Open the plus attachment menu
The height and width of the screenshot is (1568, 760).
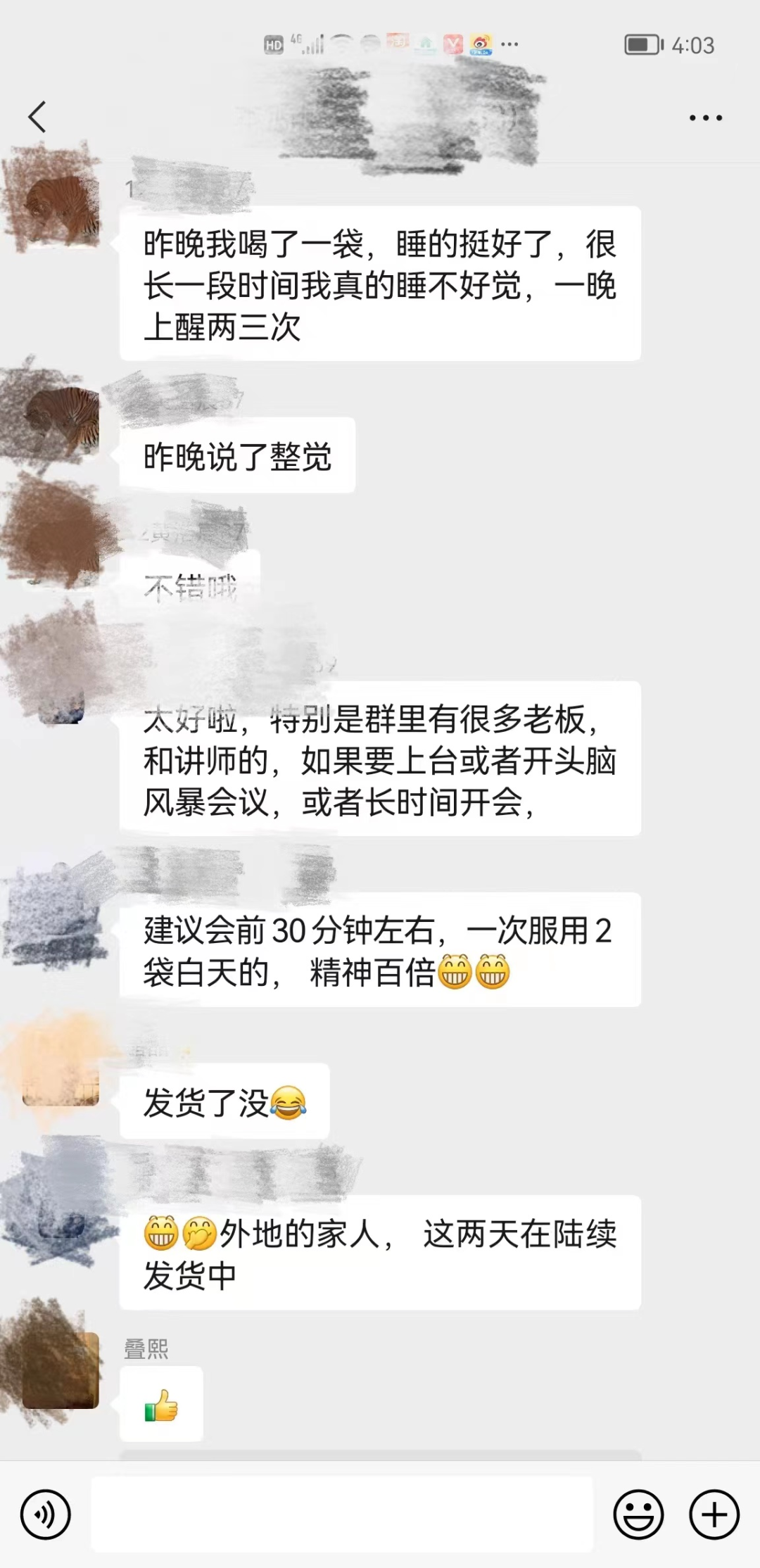click(x=714, y=1514)
